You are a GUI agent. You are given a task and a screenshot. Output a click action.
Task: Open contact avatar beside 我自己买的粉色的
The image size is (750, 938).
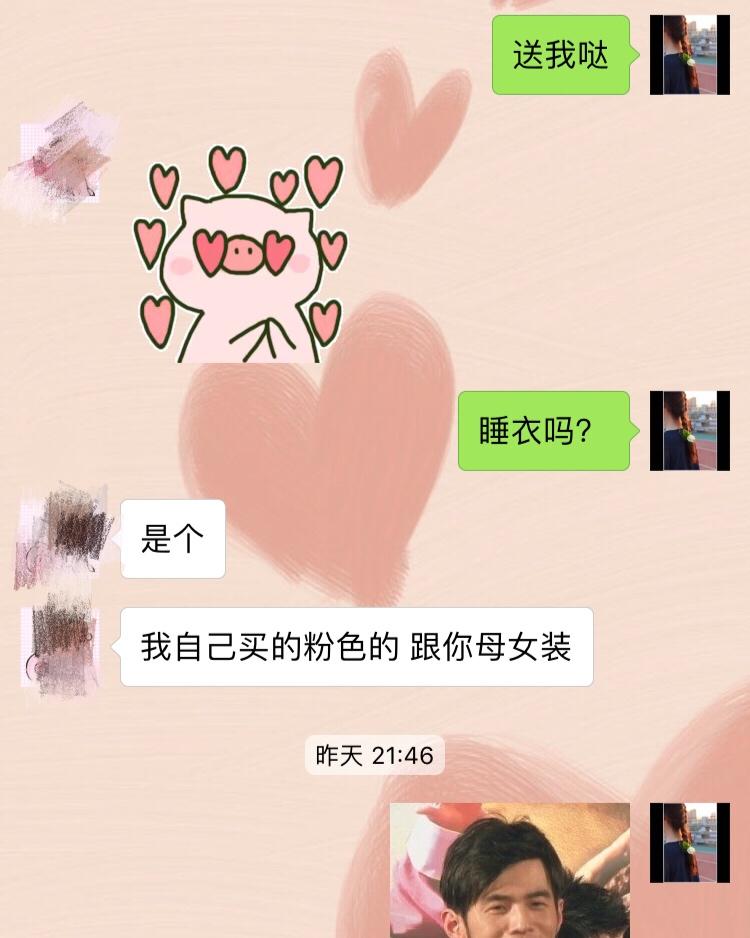point(61,647)
